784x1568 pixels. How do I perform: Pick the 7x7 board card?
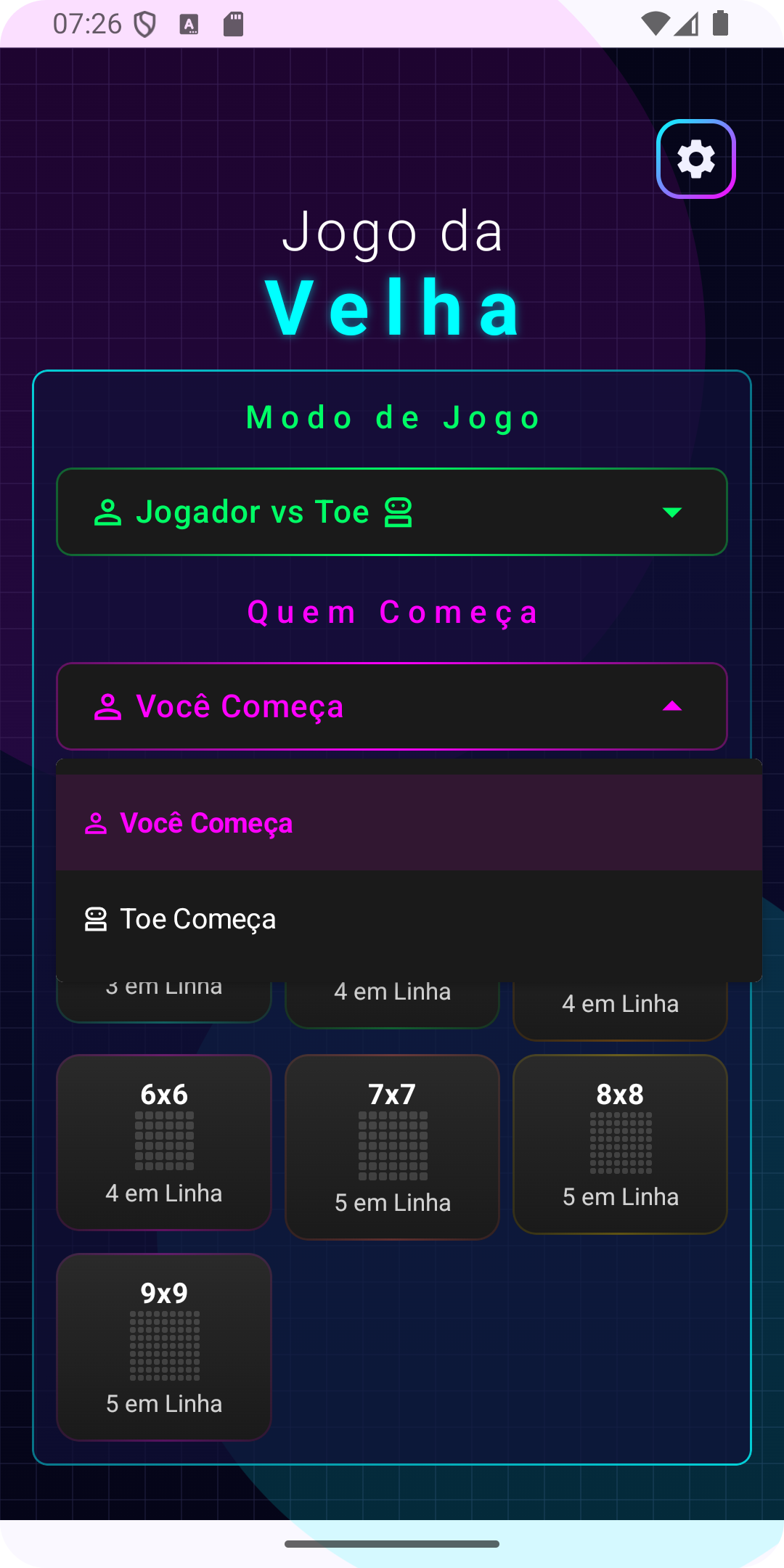392,1147
